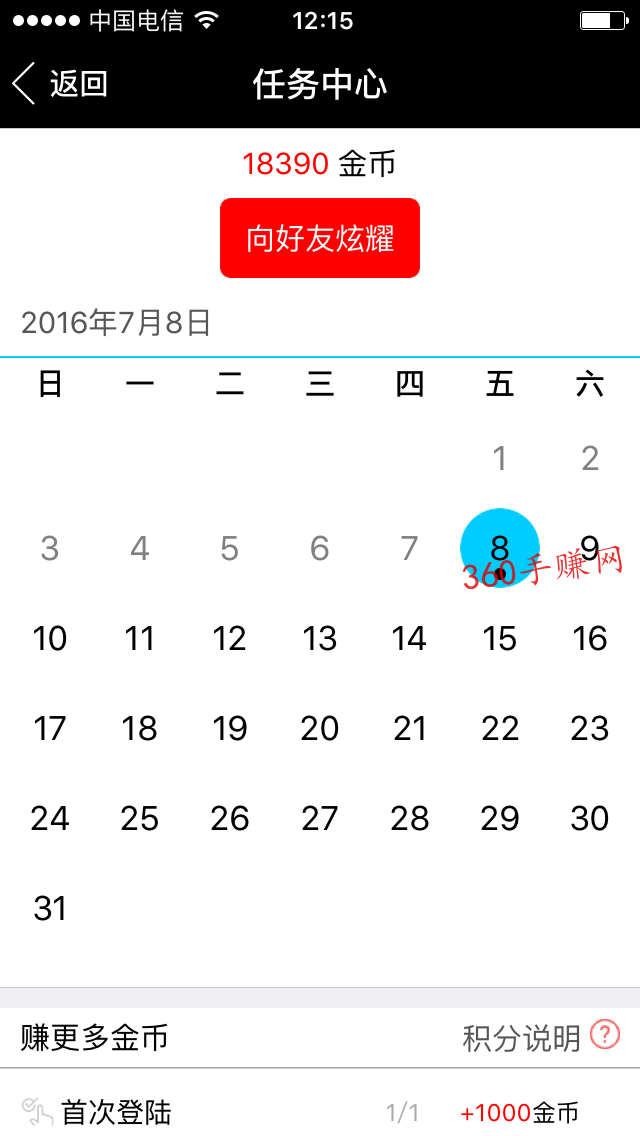Choose date 27 on the calendar
640x1136 pixels.
pos(320,818)
